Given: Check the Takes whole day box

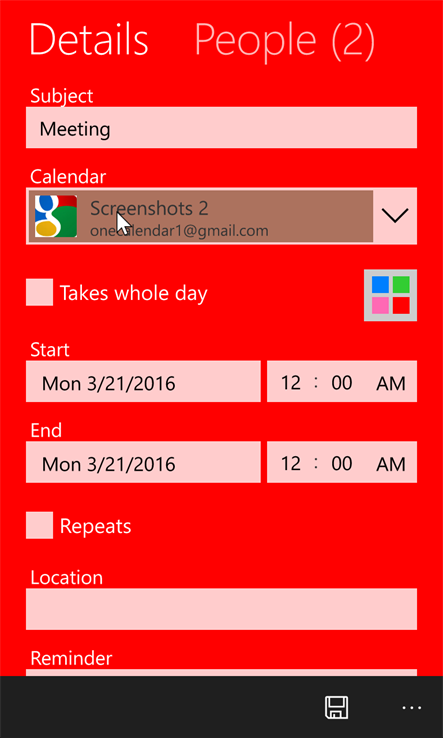Looking at the screenshot, I should click(x=39, y=292).
